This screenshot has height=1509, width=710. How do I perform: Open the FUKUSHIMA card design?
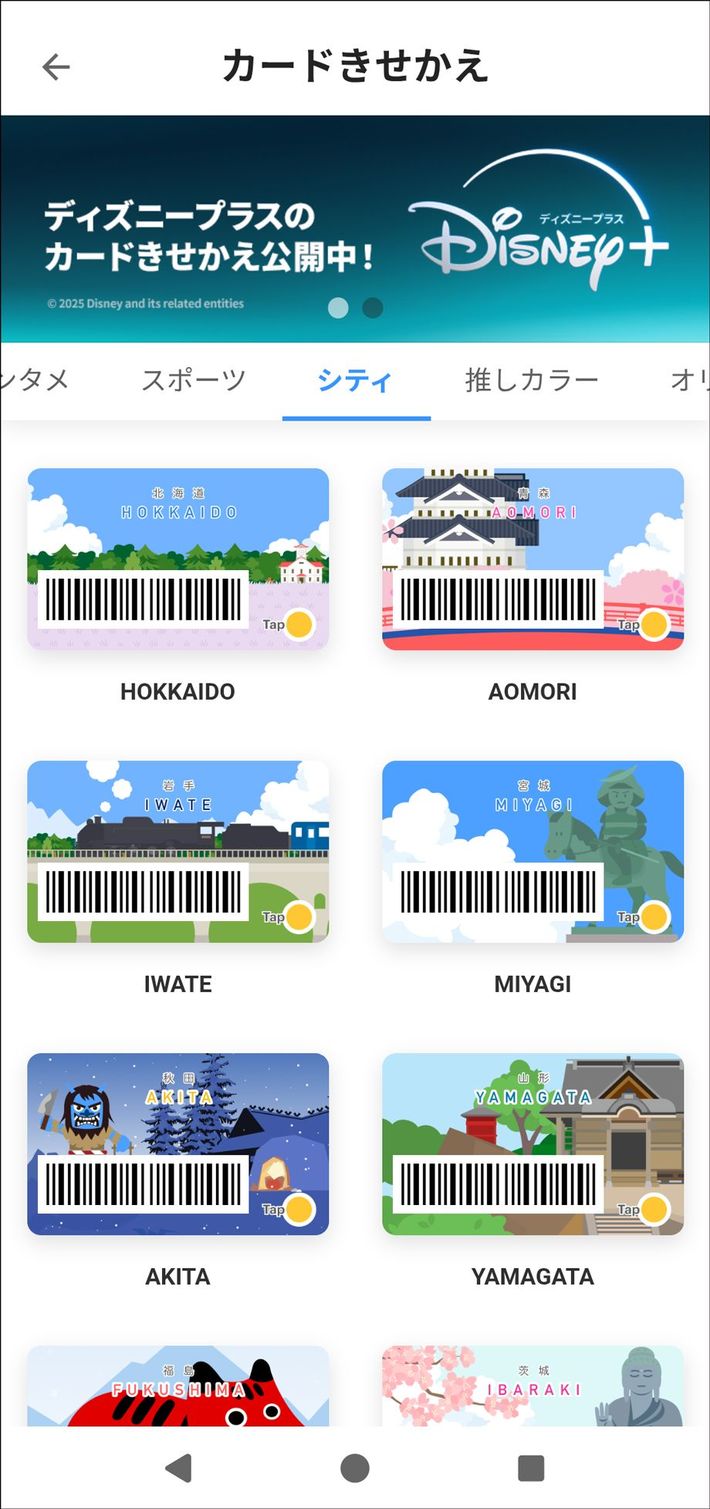click(178, 1386)
